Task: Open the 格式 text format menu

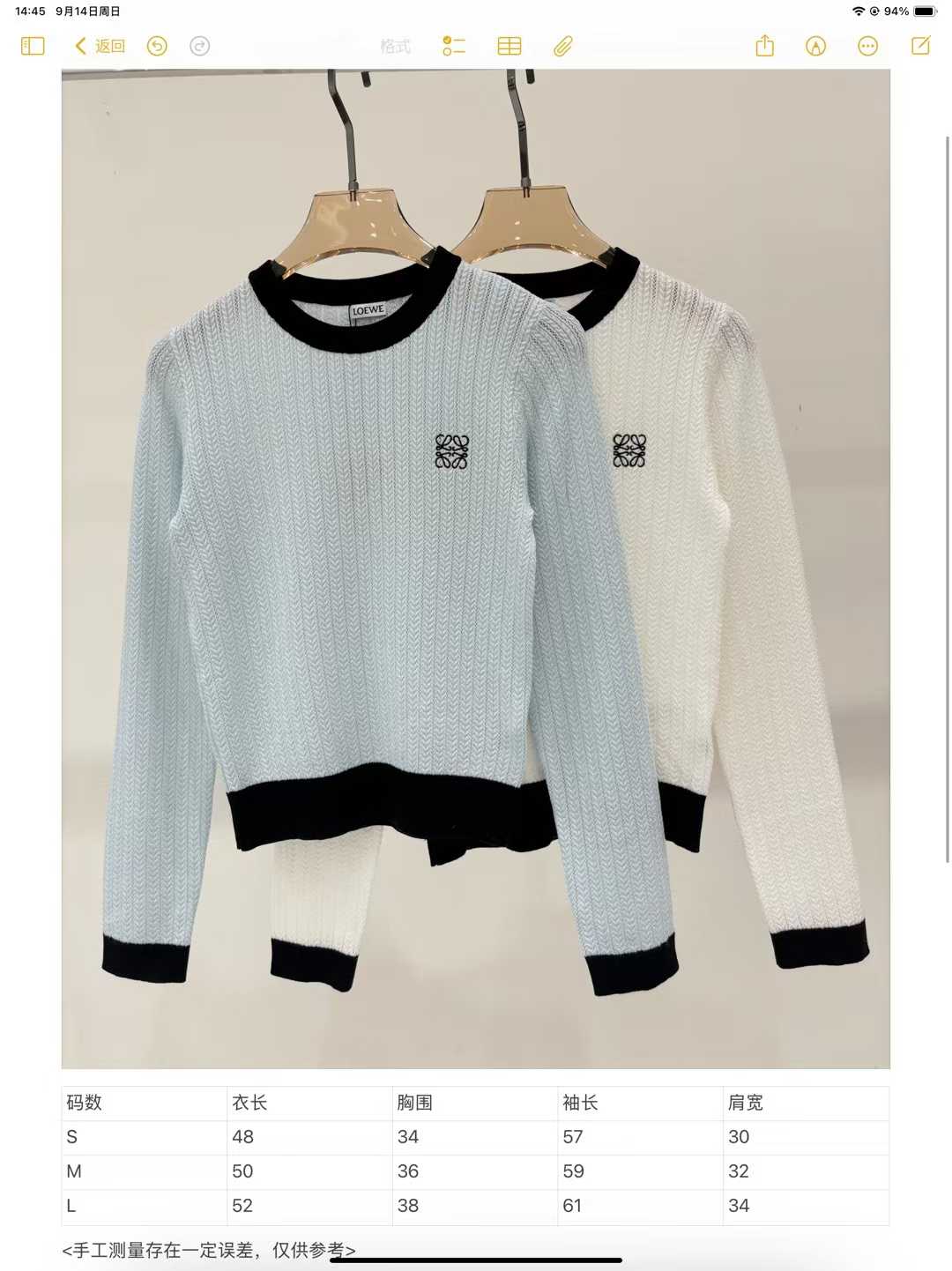Action: pos(395,46)
